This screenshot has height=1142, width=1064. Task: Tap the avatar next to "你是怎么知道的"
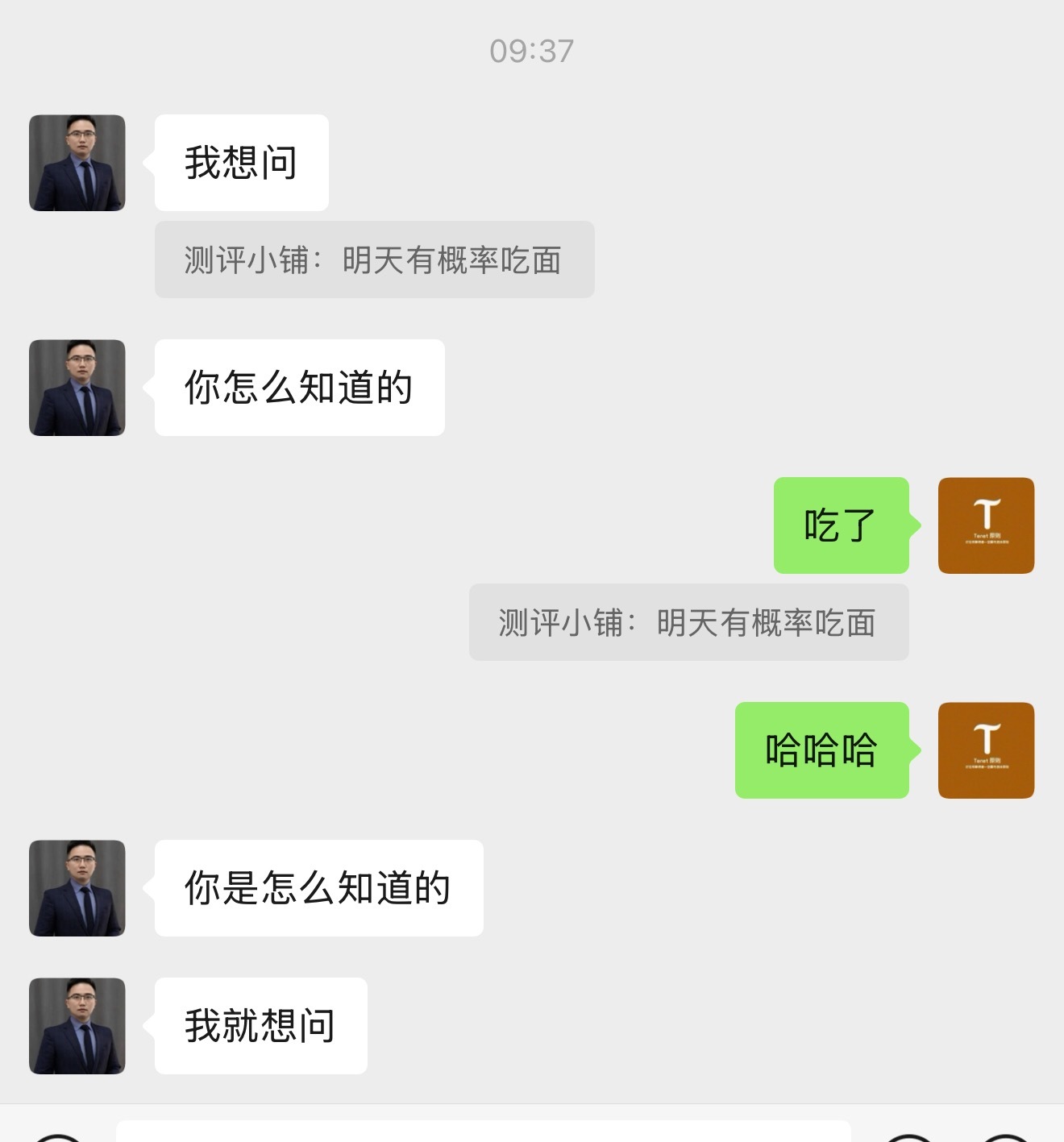[x=77, y=889]
